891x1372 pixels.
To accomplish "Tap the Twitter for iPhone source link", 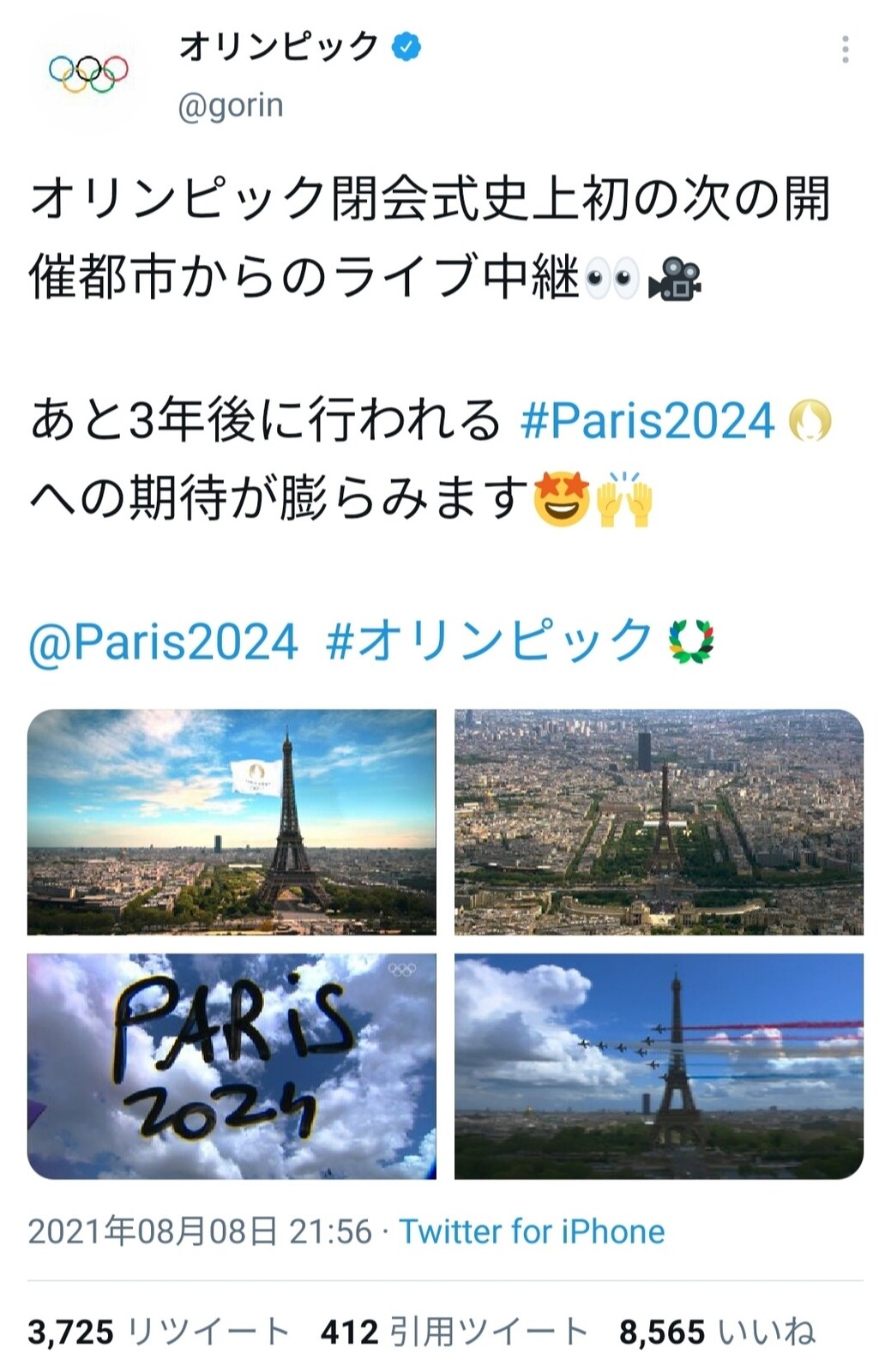I will click(532, 1231).
